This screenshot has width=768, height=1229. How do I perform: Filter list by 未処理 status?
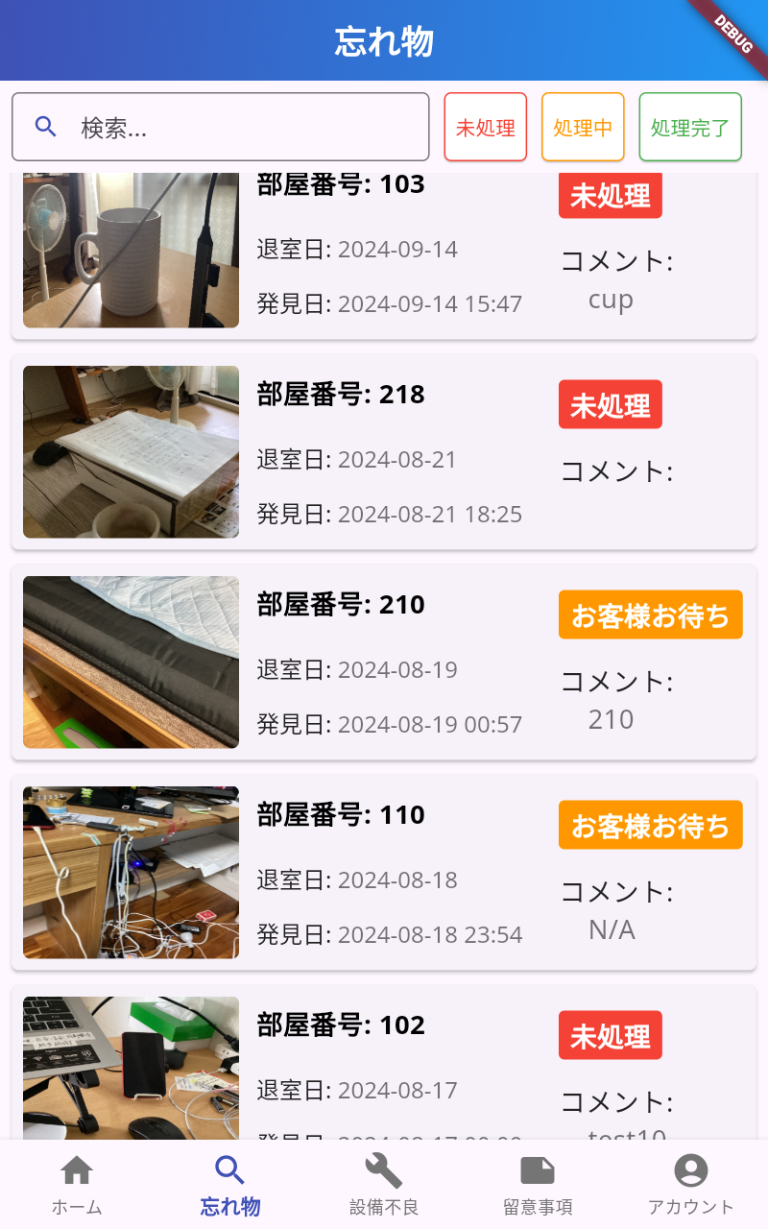[485, 126]
